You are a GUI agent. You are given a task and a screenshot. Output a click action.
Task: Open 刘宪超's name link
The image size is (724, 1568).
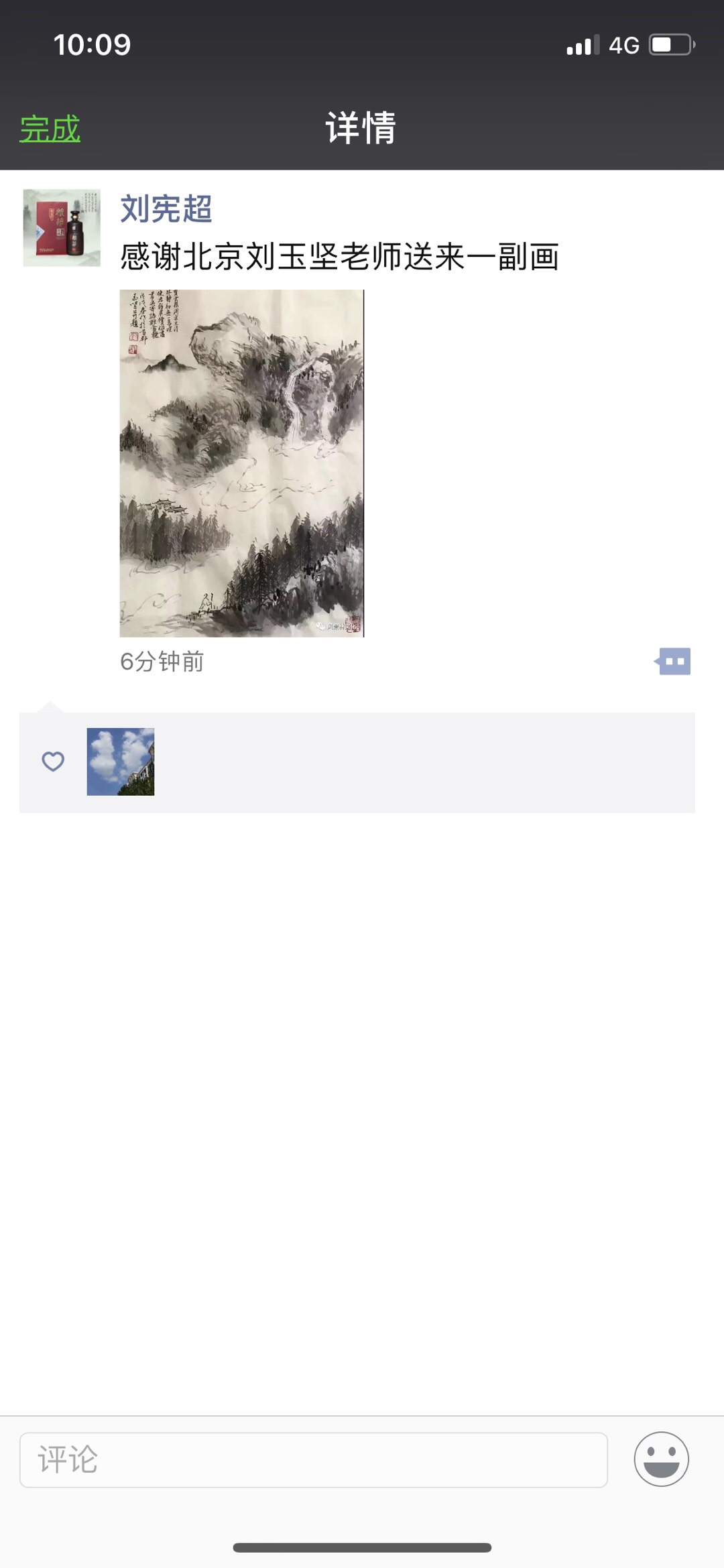(x=166, y=208)
